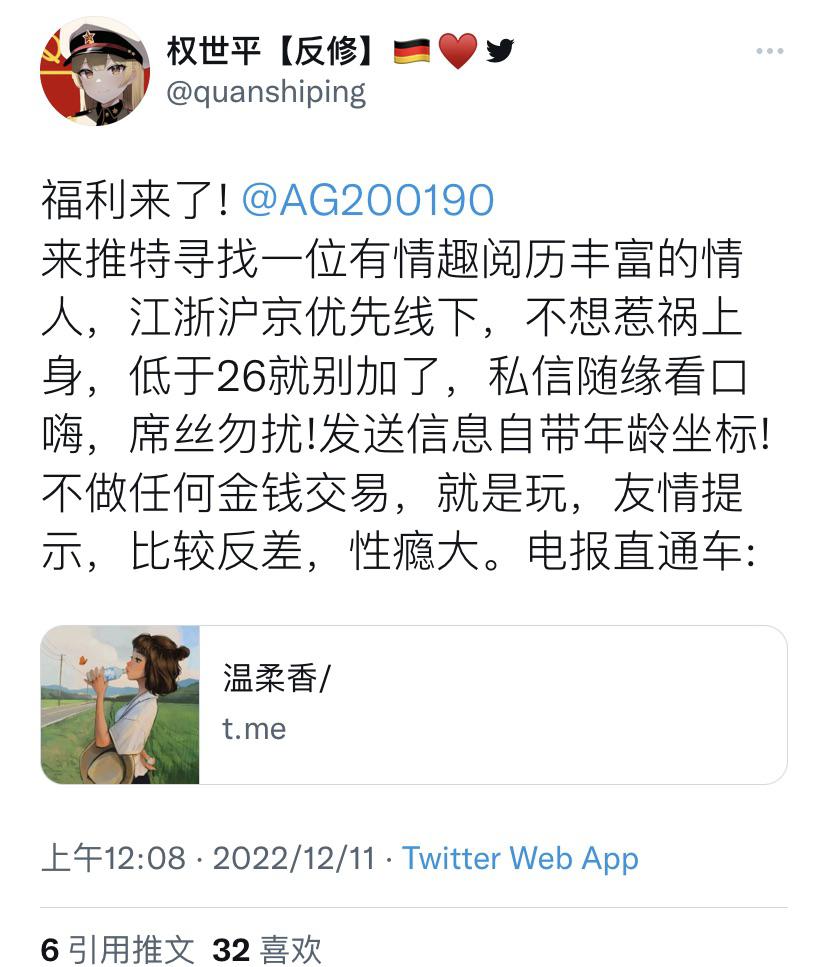Open the 温柔香 t.me link card
This screenshot has height=967, width=828.
click(414, 705)
